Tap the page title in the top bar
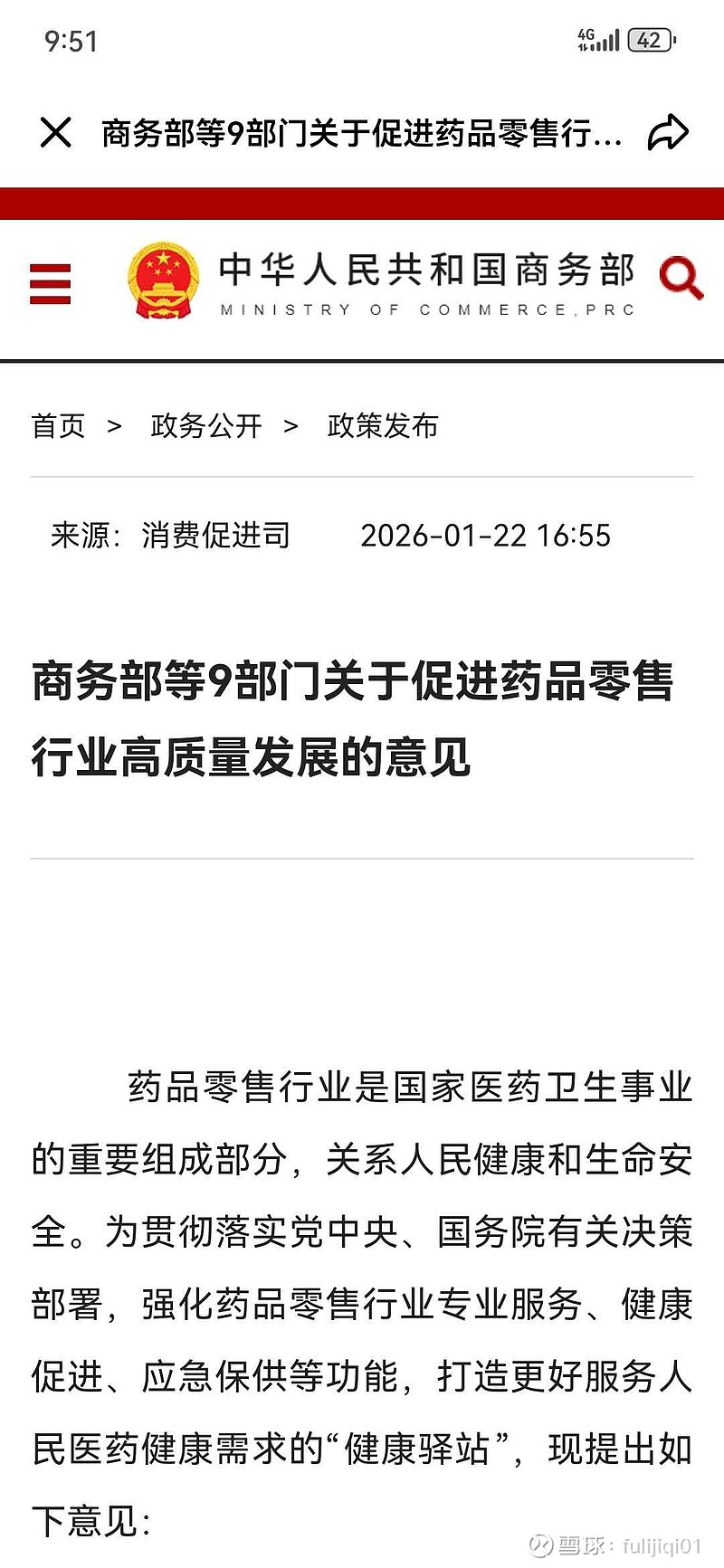 click(x=360, y=132)
